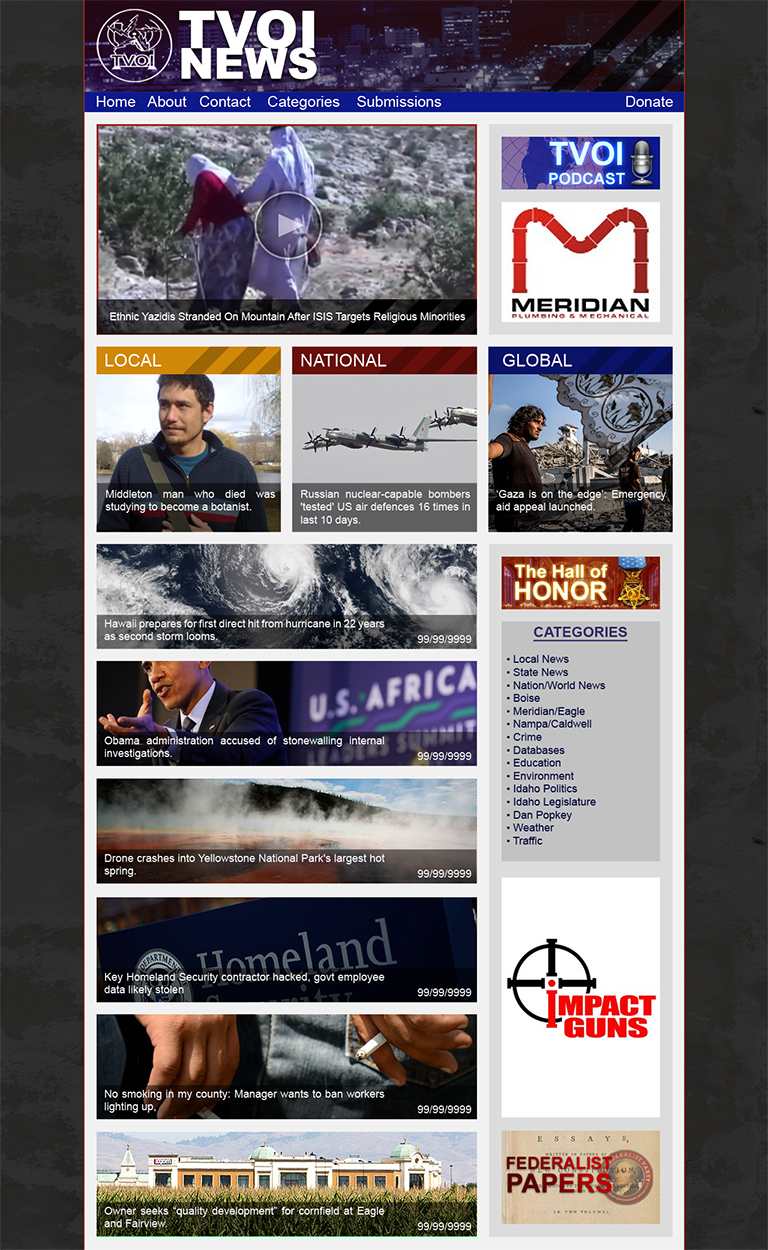Choose the Weather category link

(533, 828)
